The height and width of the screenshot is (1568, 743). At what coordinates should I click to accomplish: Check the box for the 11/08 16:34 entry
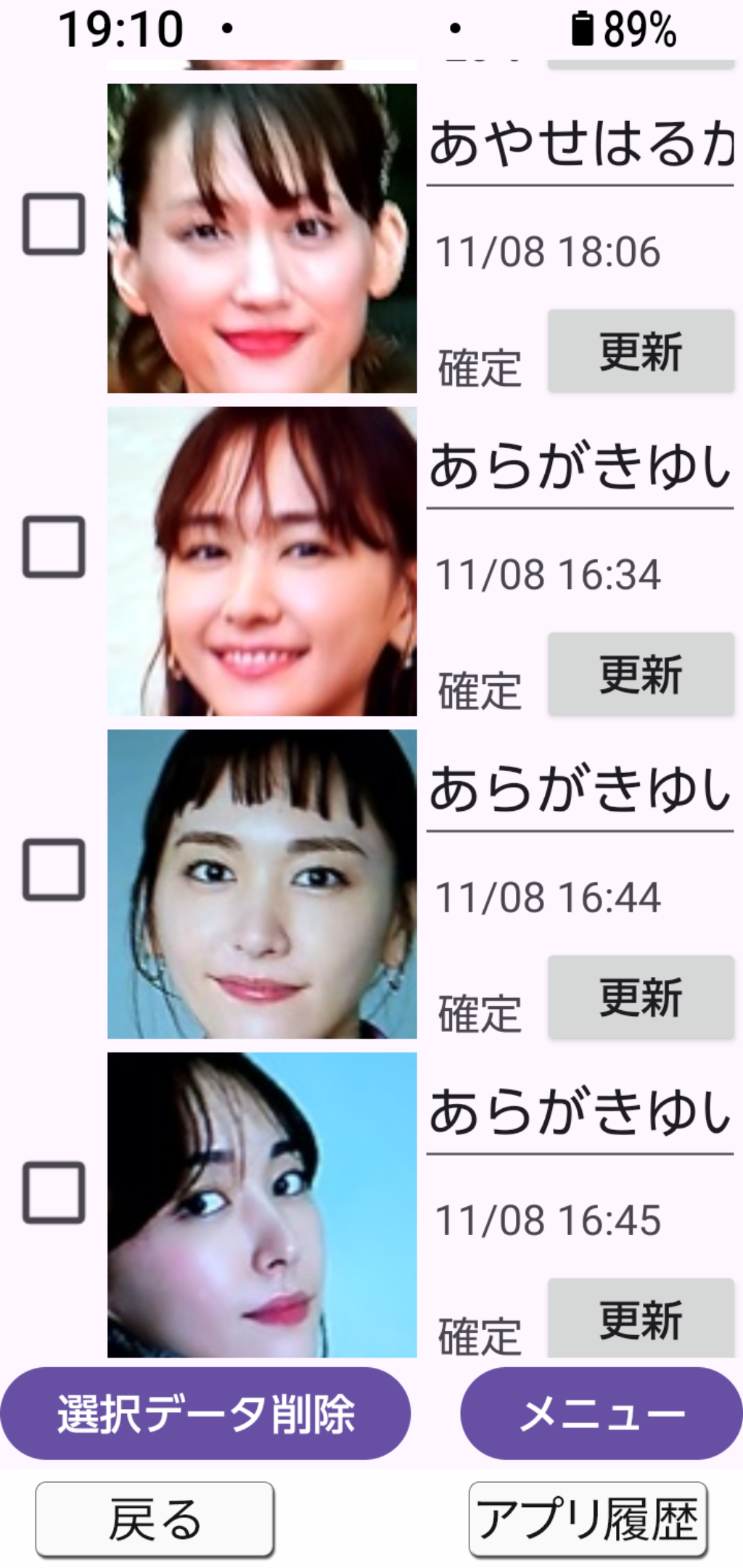coord(54,547)
